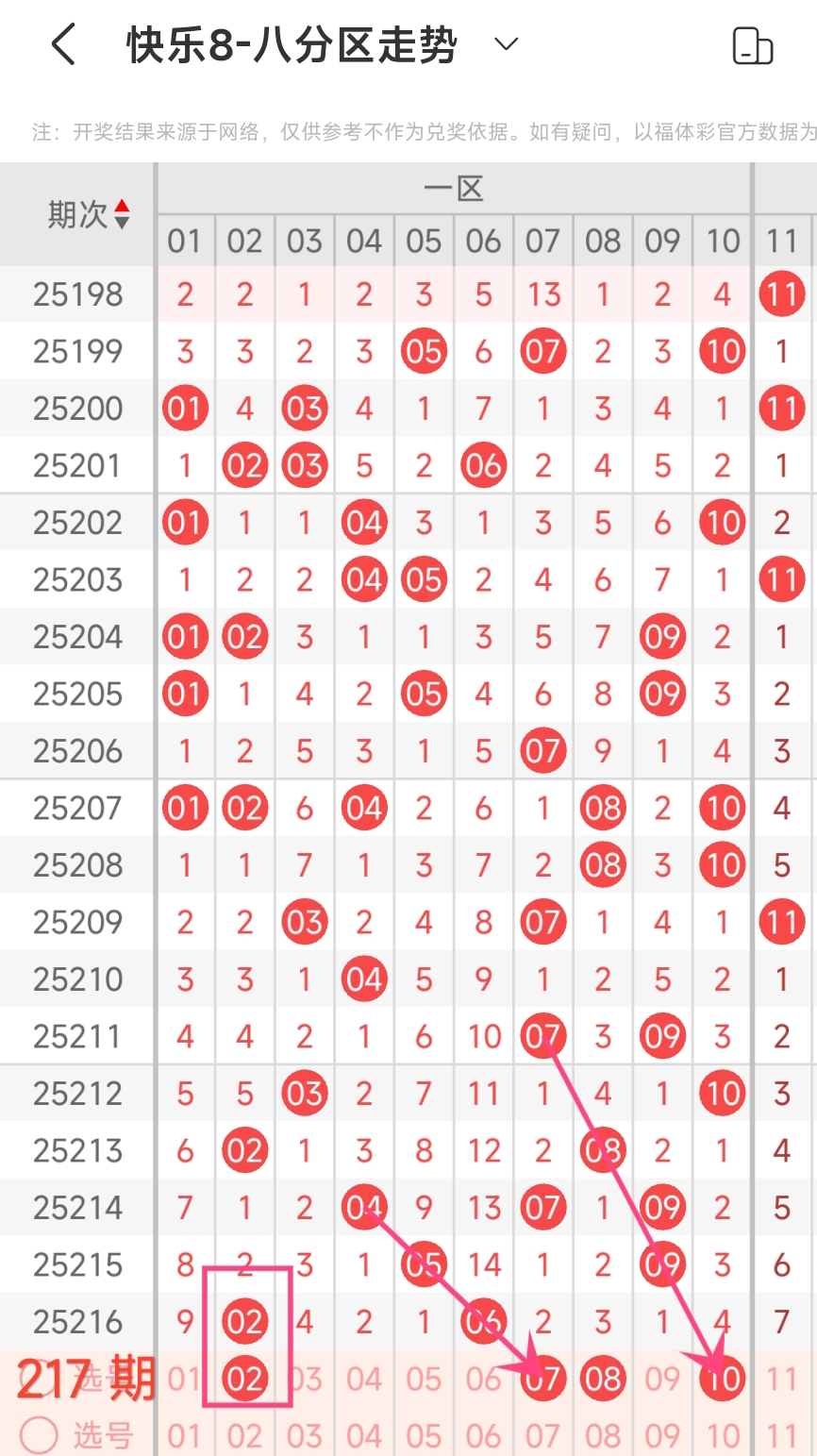Pick number 03 in the bottom 选号 row

click(304, 1436)
